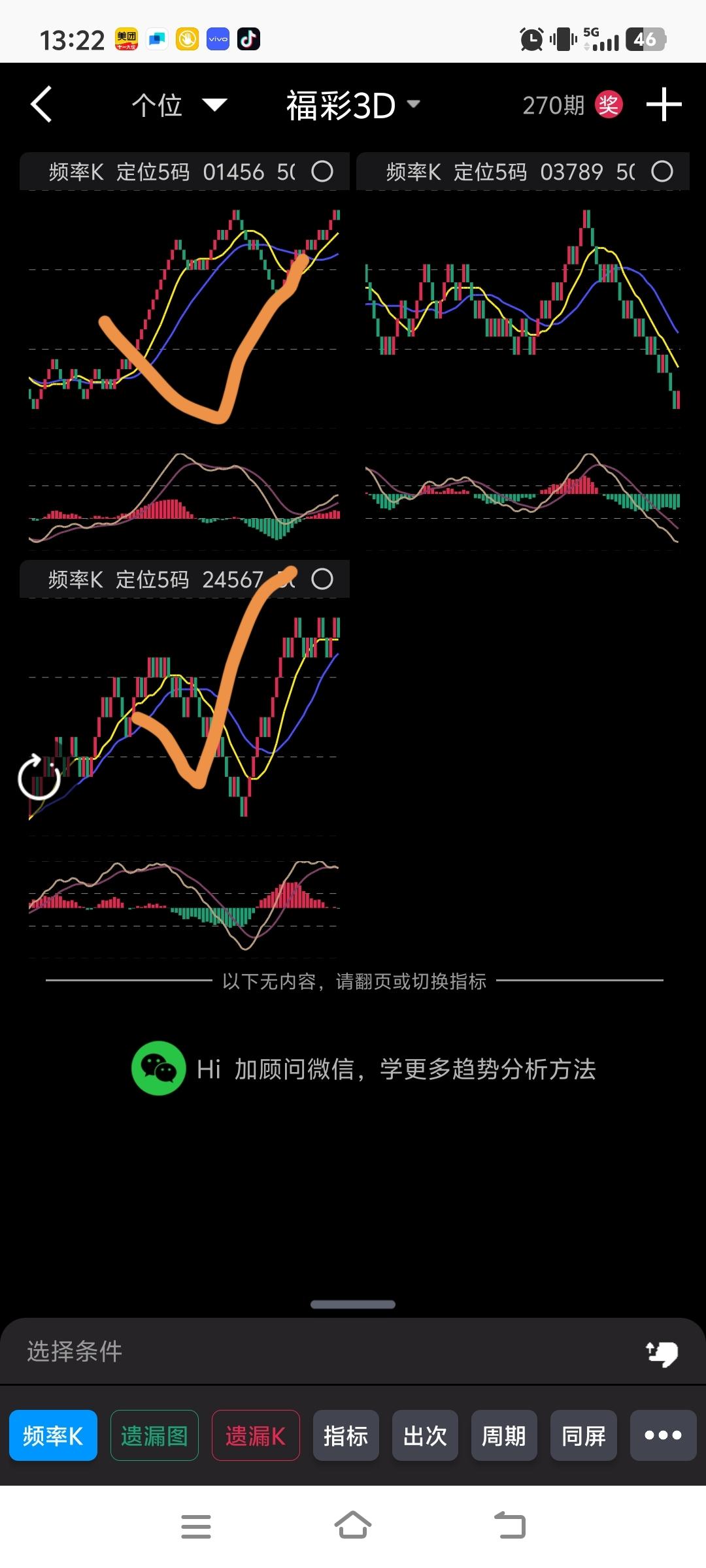706x1568 pixels.
Task: Open the 个位 position dropdown
Action: click(178, 105)
